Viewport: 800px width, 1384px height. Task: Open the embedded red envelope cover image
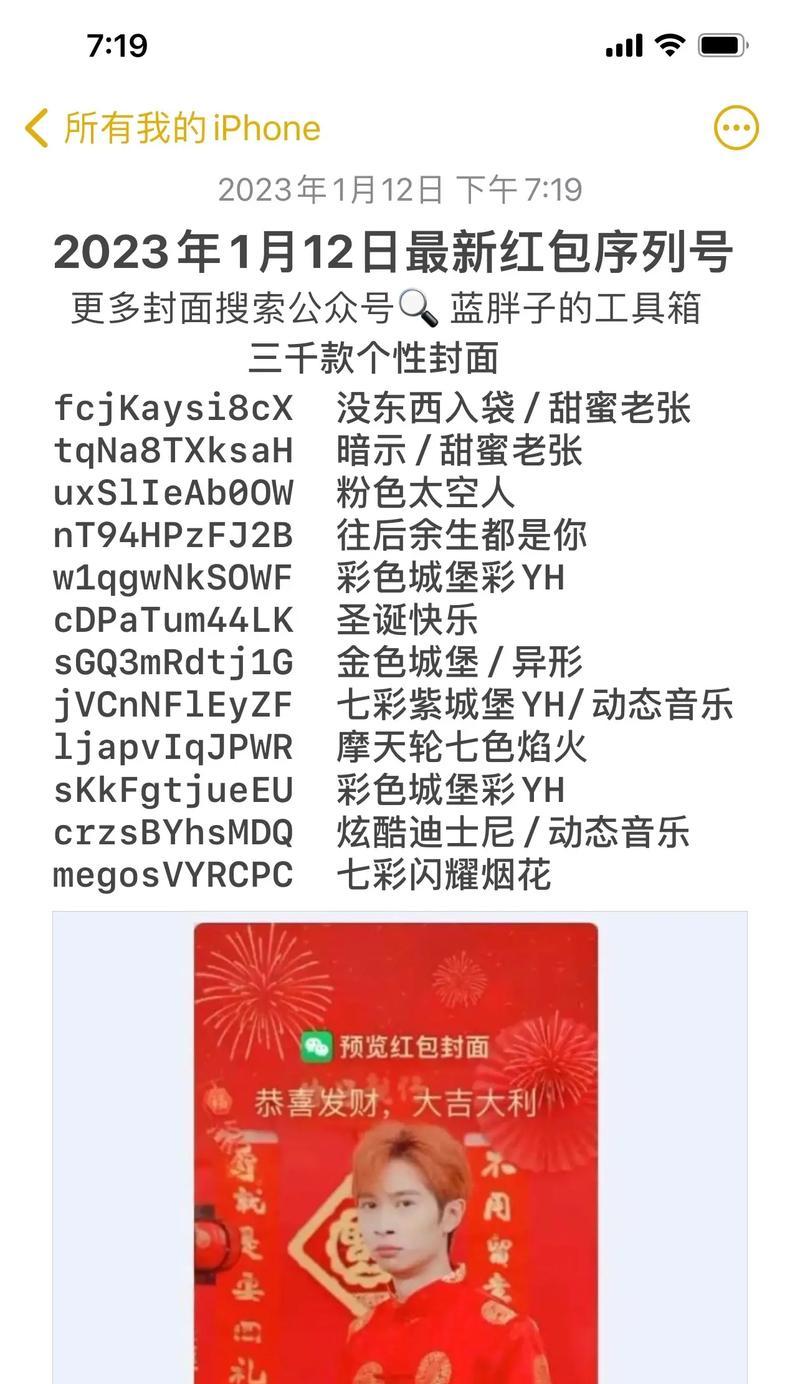[x=398, y=1150]
